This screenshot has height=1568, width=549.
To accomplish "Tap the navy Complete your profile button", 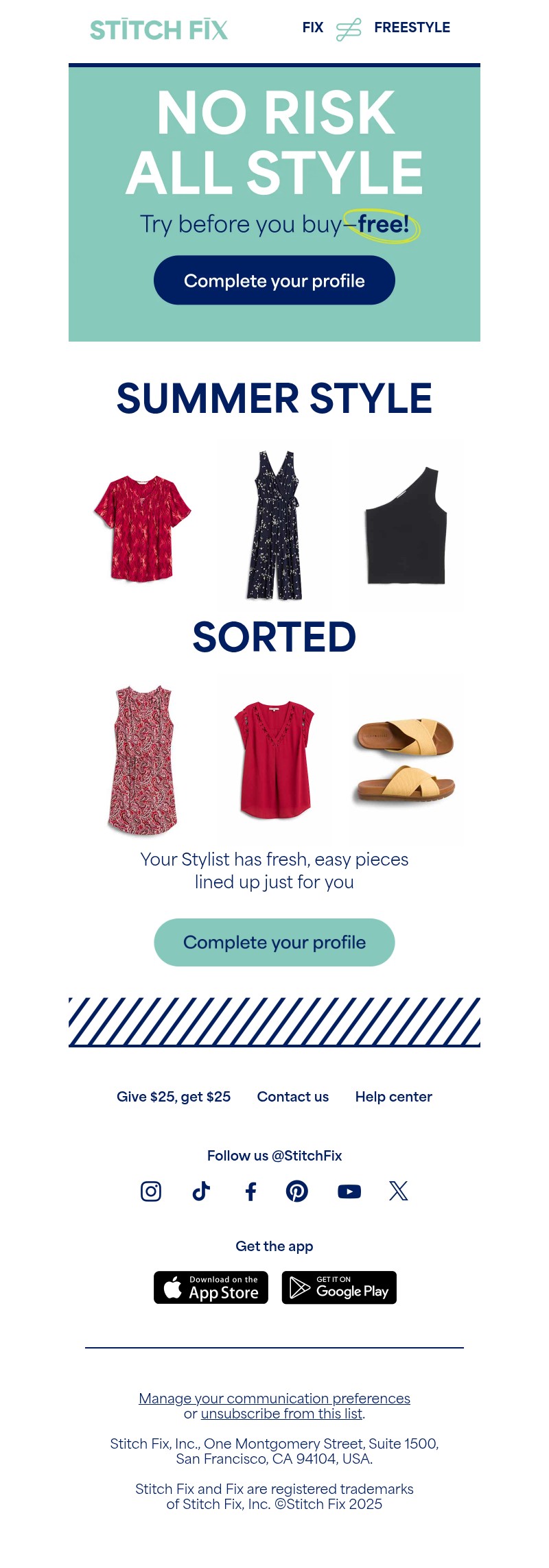I will point(274,281).
